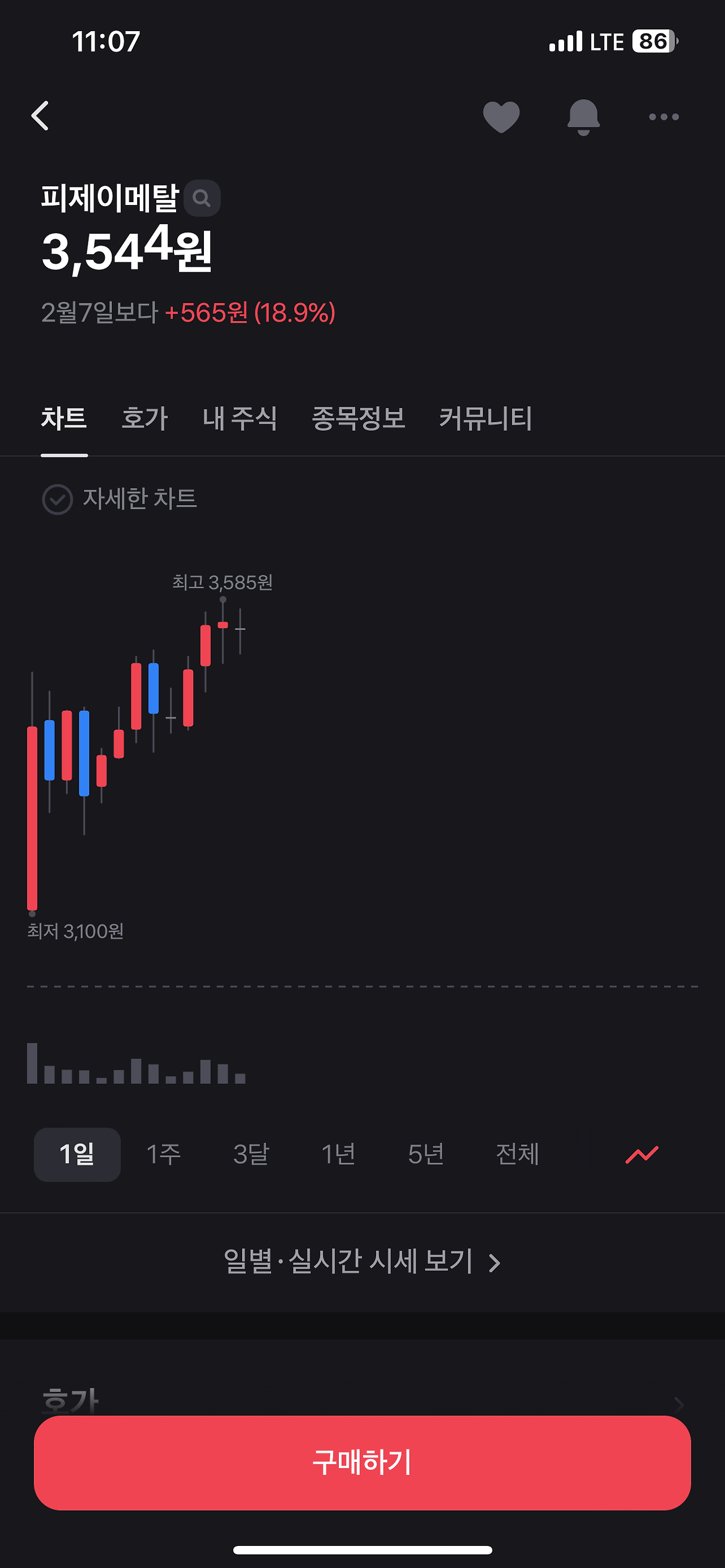Image resolution: width=725 pixels, height=1568 pixels.
Task: Open price alert notification bell
Action: point(583,116)
